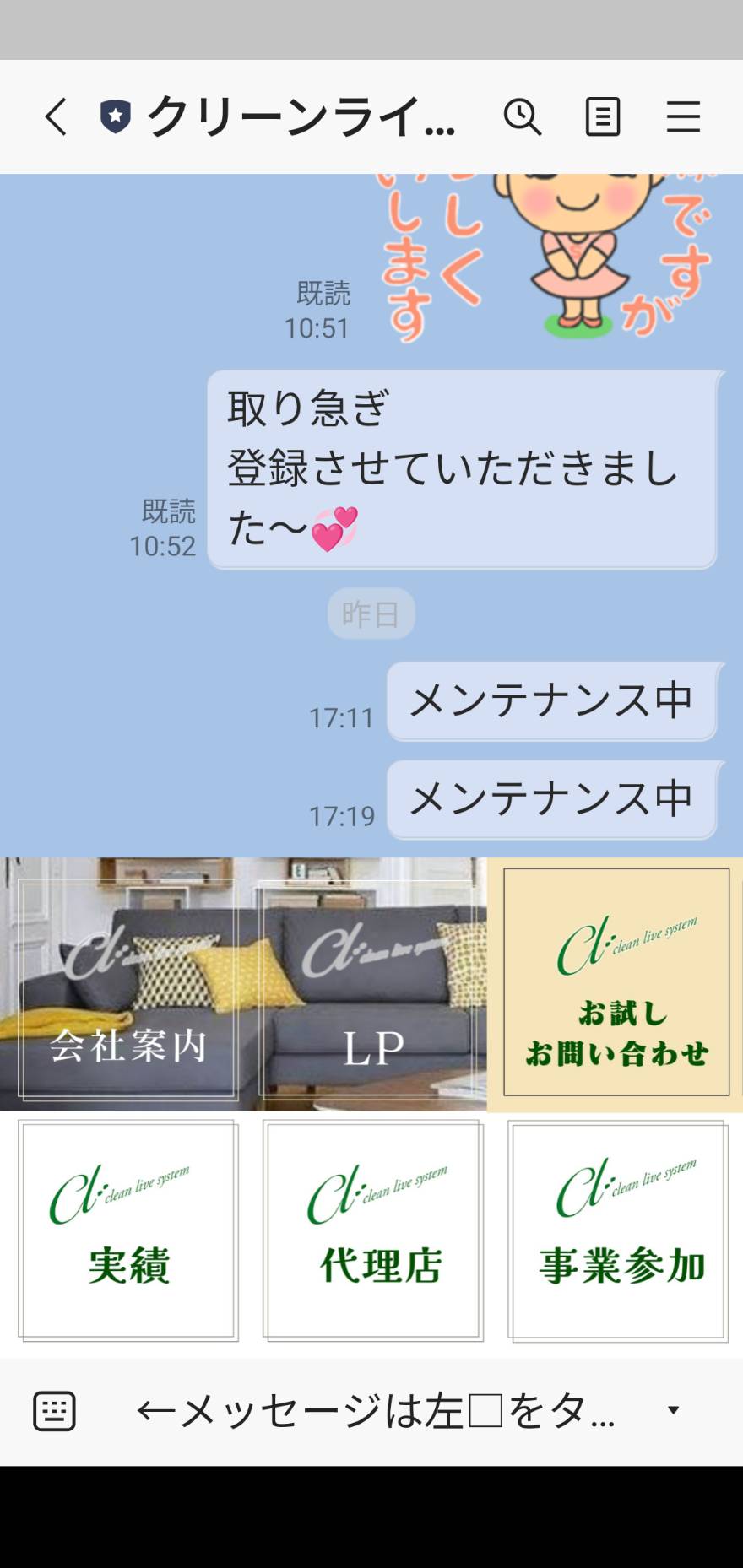This screenshot has width=743, height=1568.
Task: Select the 代理店 tile
Action: pyautogui.click(x=373, y=1231)
